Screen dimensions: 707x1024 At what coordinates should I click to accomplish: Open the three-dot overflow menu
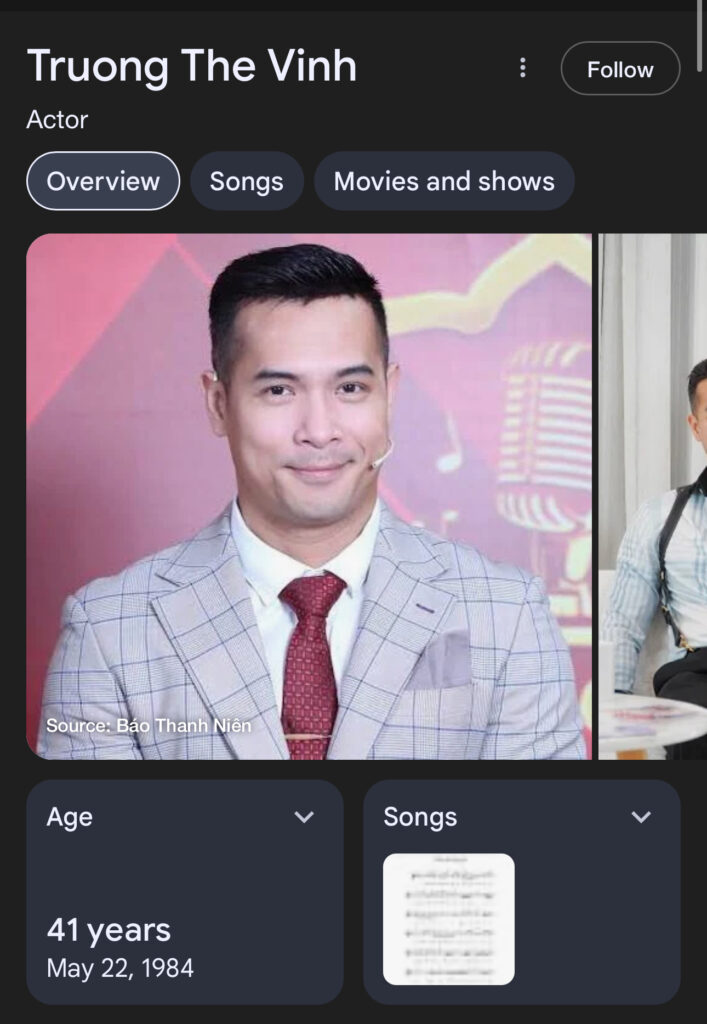click(x=522, y=68)
